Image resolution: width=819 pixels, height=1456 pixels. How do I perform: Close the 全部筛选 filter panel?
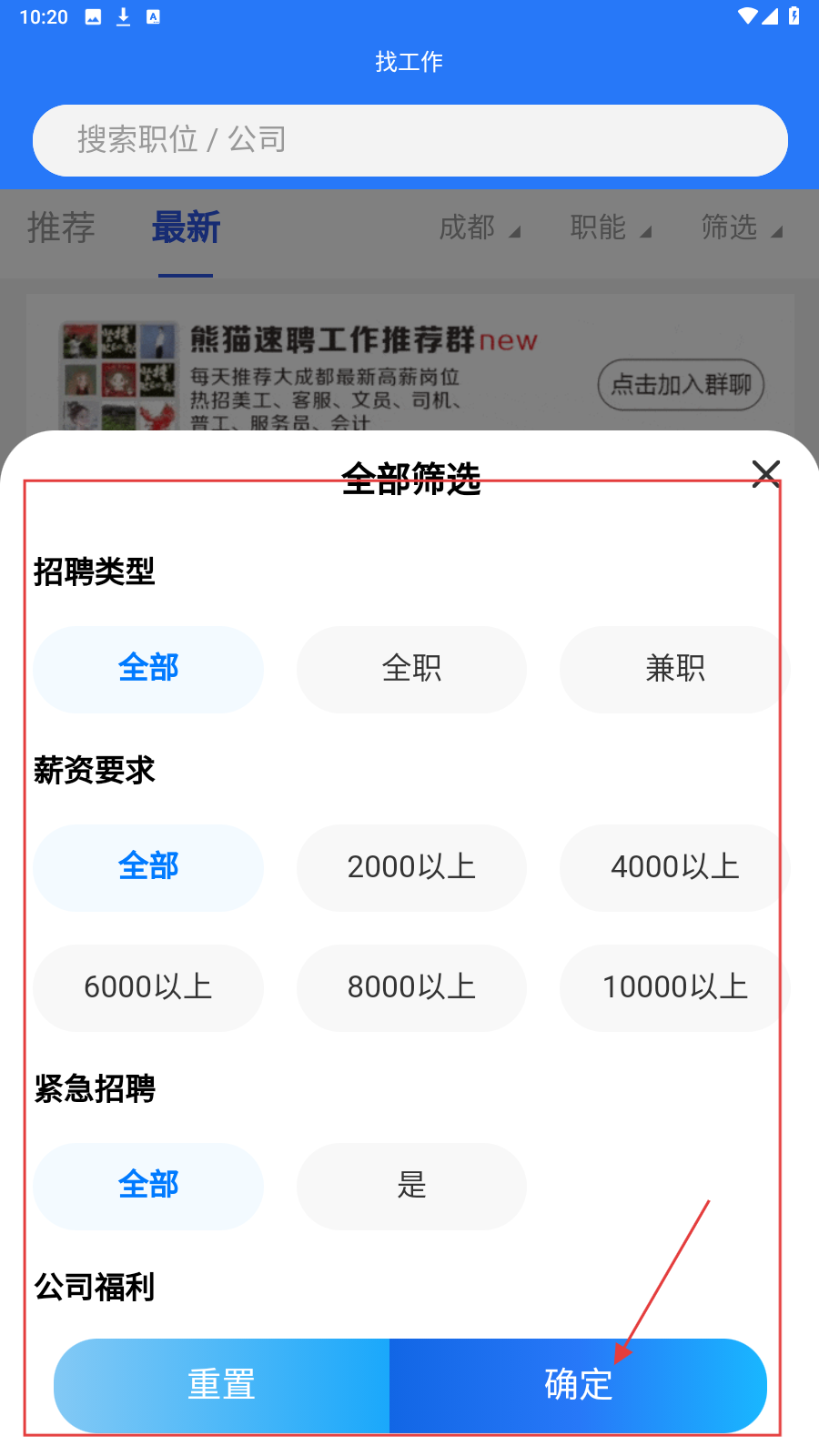click(765, 472)
